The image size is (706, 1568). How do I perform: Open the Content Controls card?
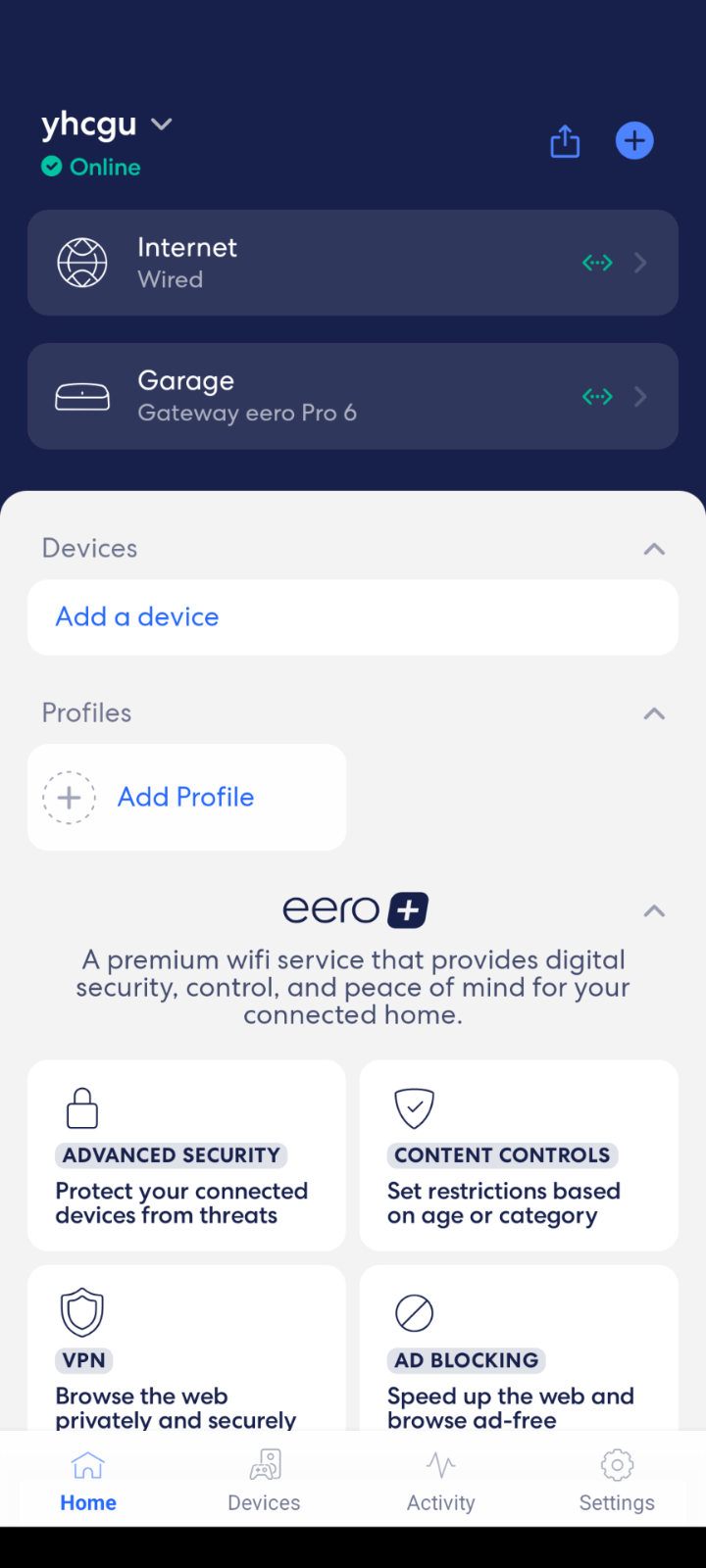(x=519, y=1155)
